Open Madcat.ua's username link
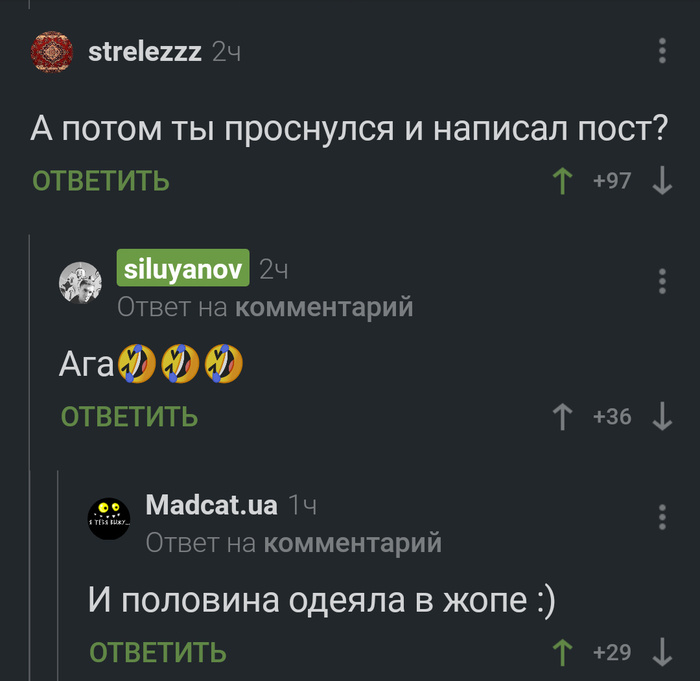This screenshot has width=700, height=681. click(211, 504)
